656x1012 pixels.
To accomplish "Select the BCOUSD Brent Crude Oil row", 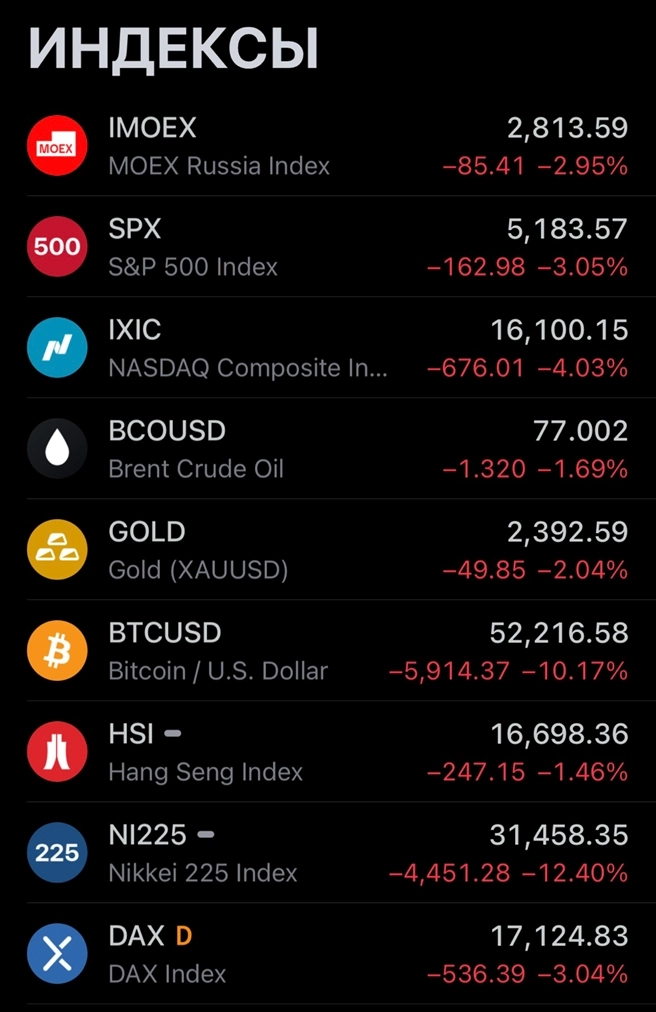I will pos(328,449).
